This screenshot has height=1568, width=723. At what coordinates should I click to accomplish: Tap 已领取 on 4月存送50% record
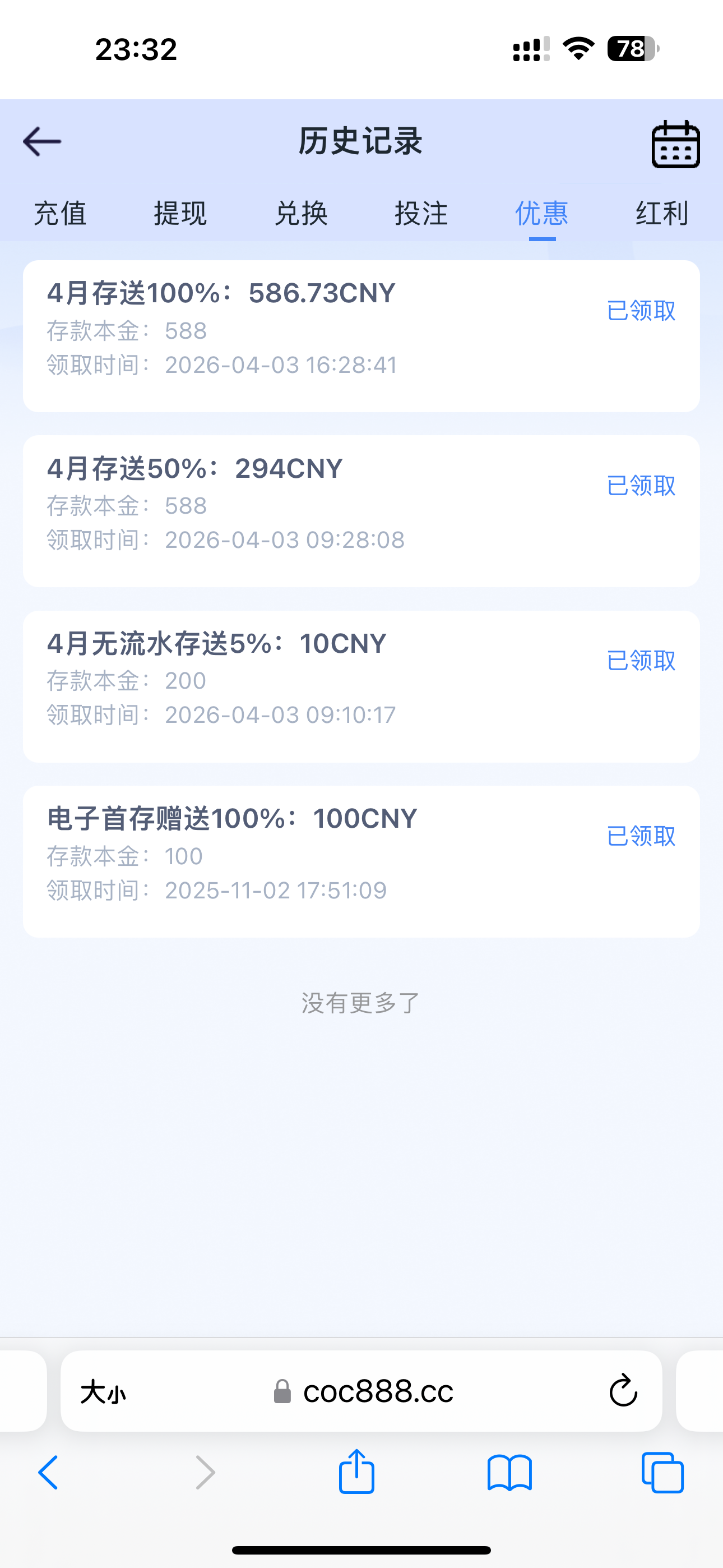coord(641,485)
